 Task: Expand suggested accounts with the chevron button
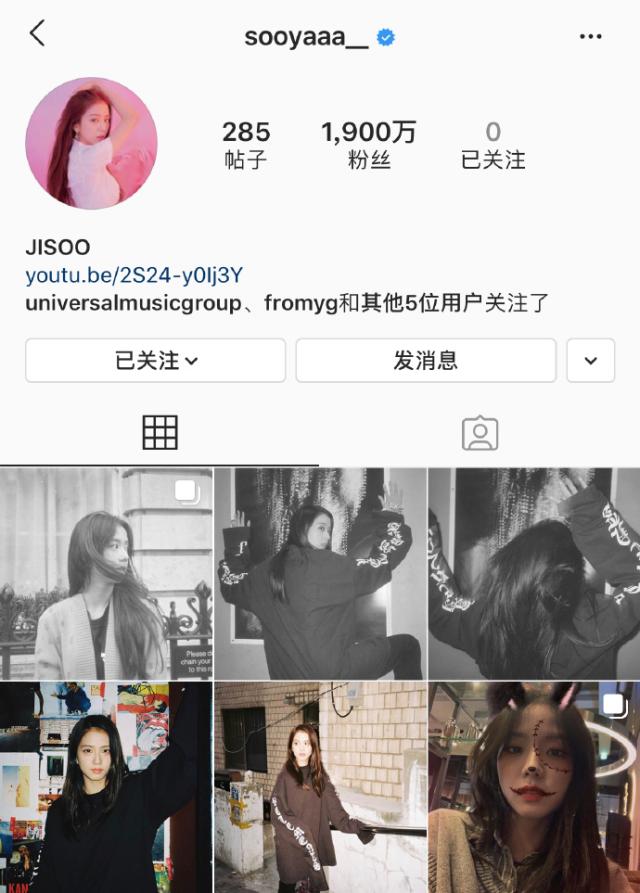[x=590, y=361]
